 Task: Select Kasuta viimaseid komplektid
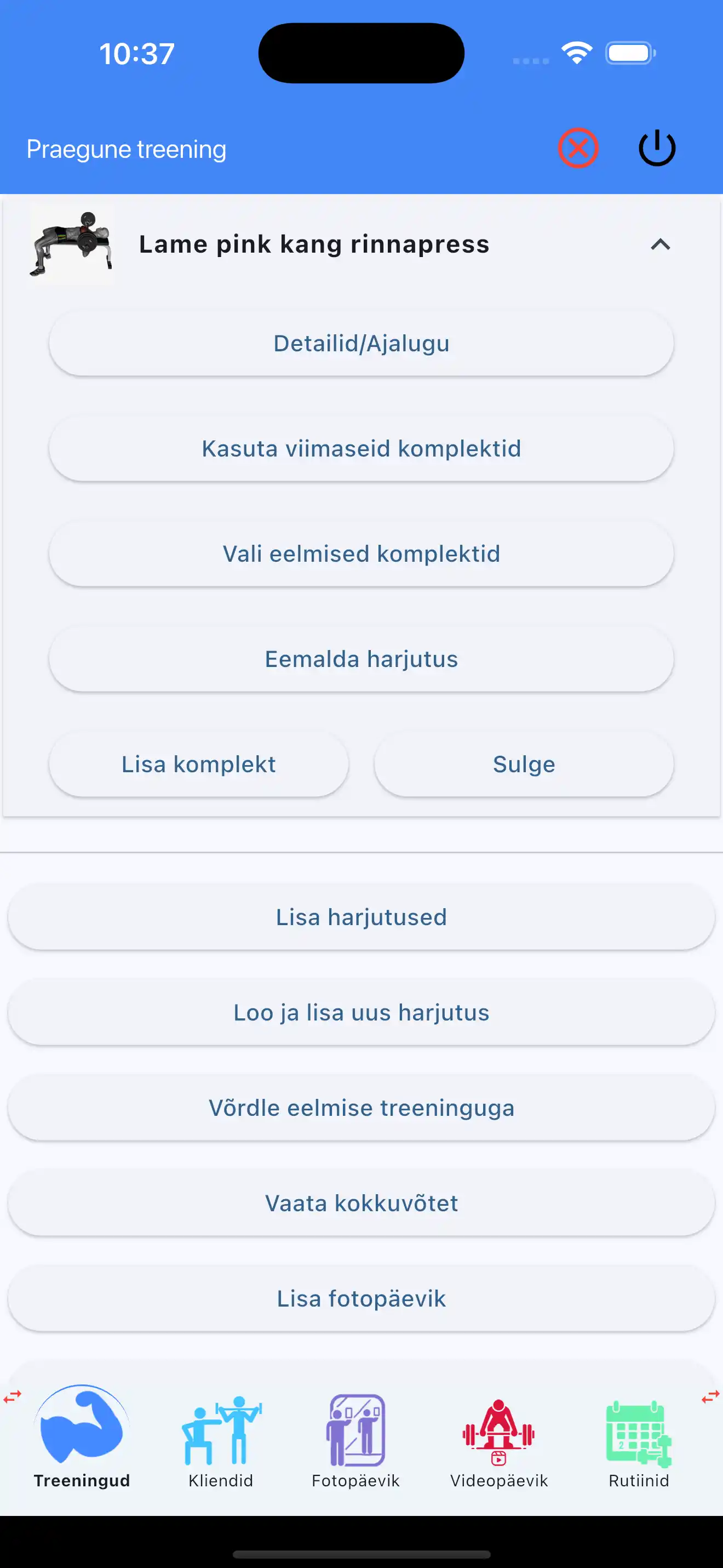[361, 448]
